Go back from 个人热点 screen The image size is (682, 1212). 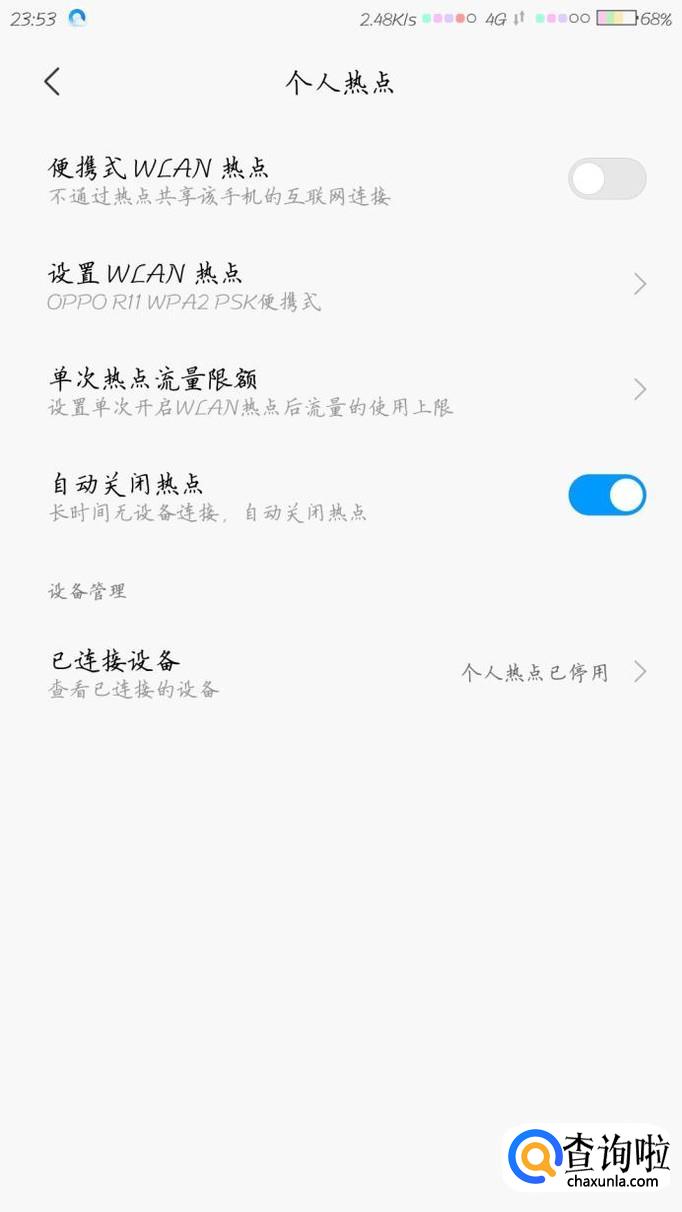(x=52, y=82)
